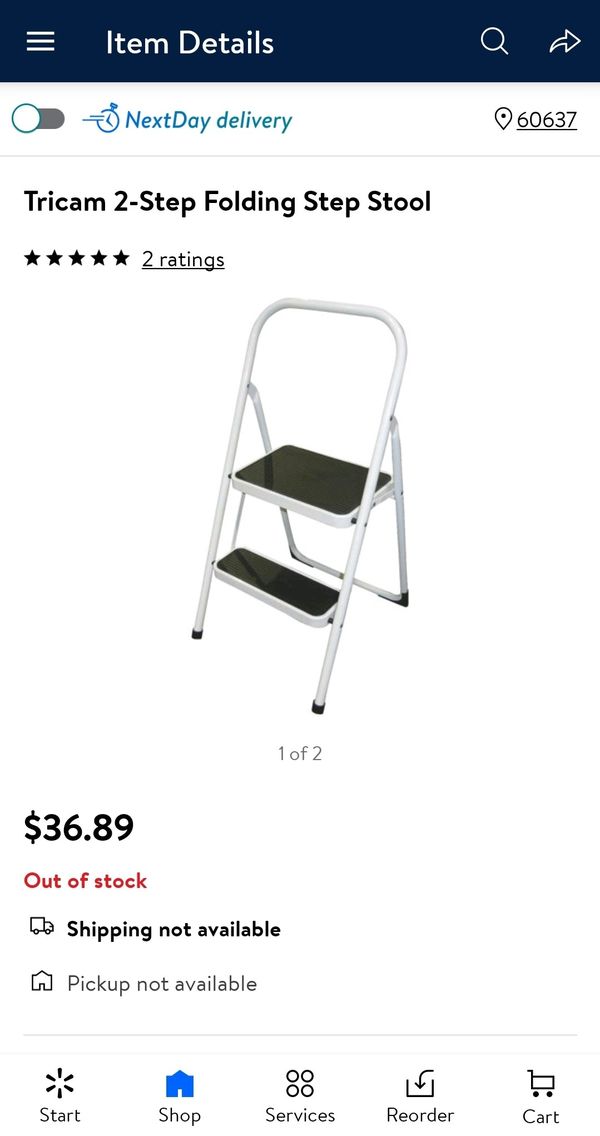600x1136 pixels.
Task: Enable the NextDay delivery toggle
Action: coord(38,119)
